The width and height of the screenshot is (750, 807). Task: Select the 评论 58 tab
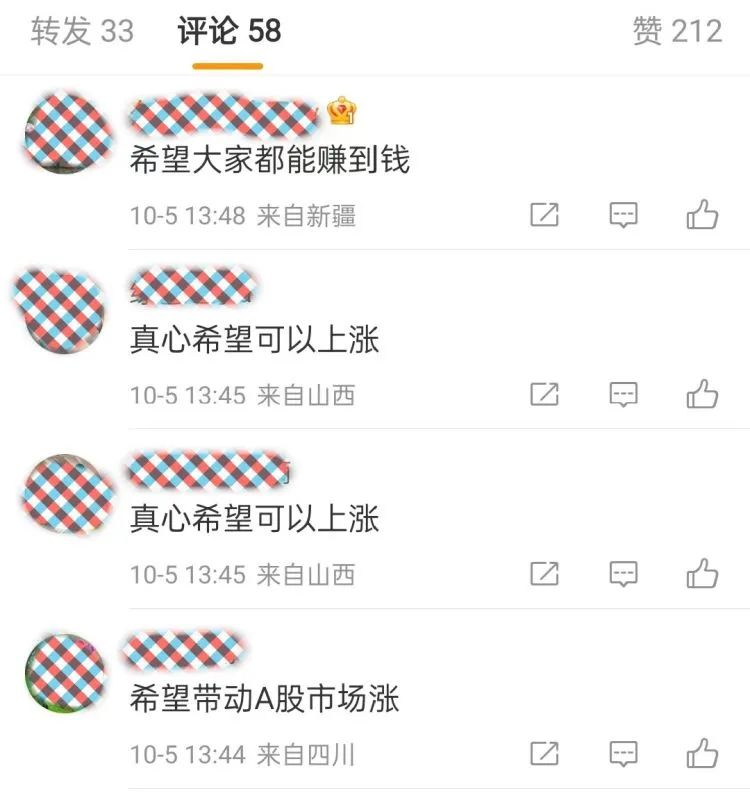pyautogui.click(x=229, y=31)
